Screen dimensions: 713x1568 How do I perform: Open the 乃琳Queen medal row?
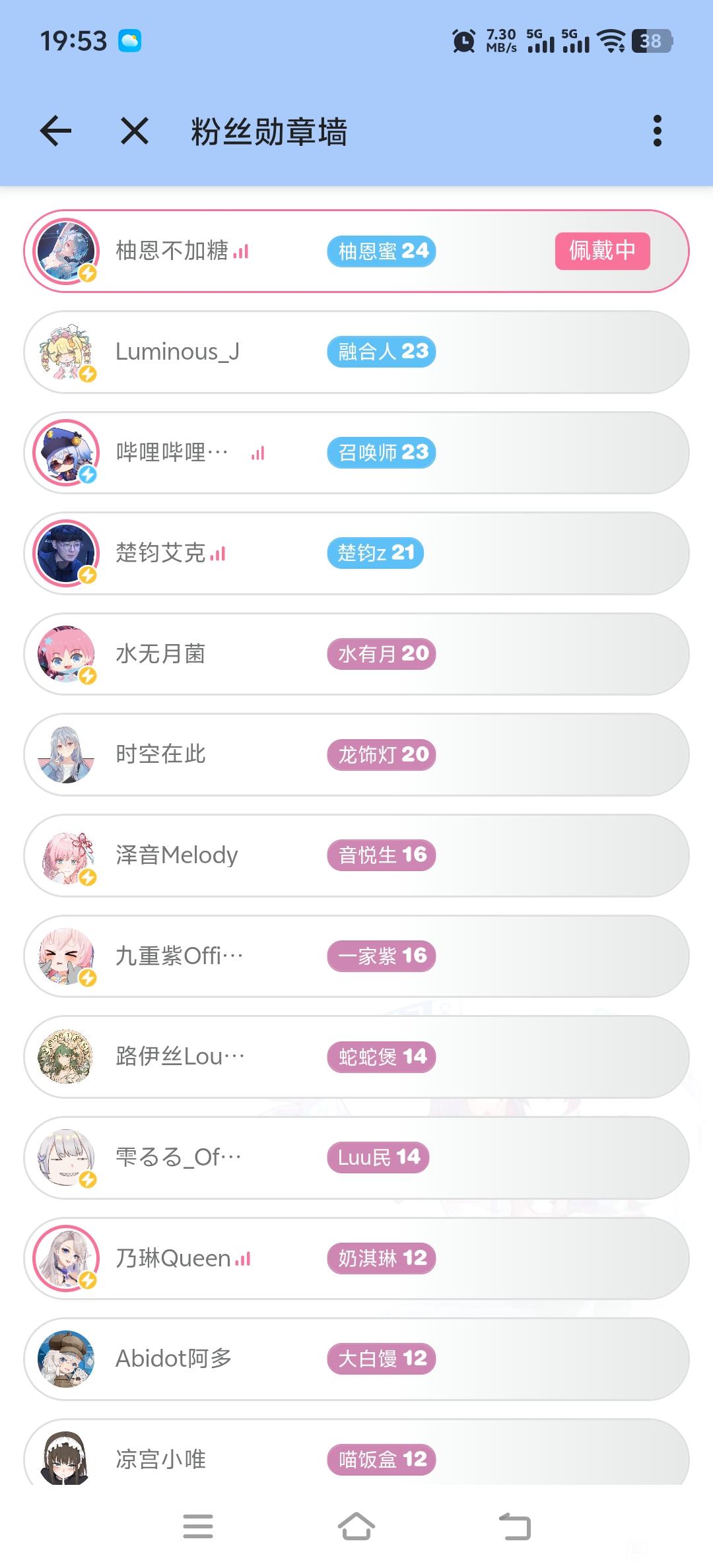[356, 1258]
